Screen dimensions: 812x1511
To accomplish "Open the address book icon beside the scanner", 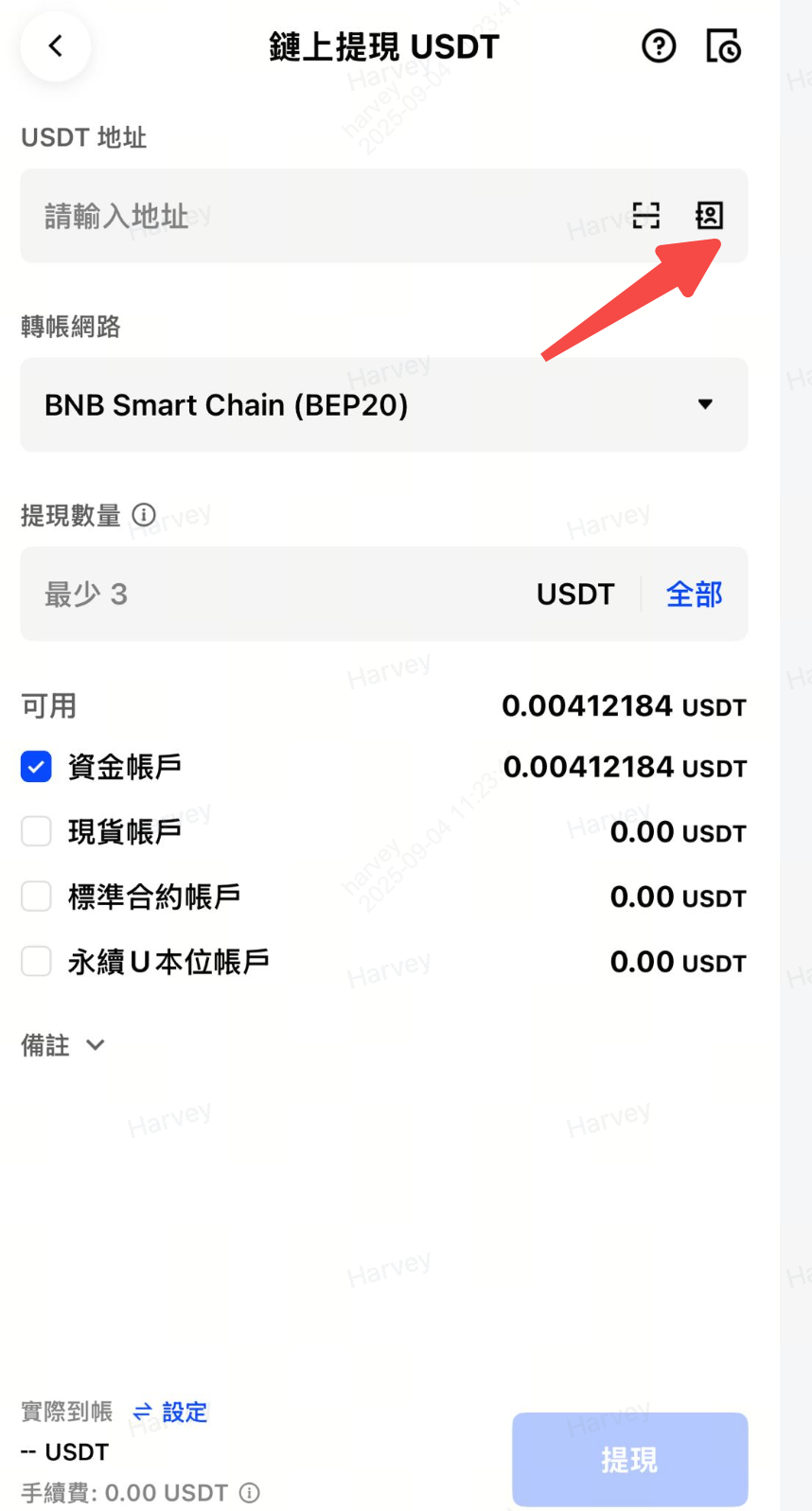I will tap(710, 216).
